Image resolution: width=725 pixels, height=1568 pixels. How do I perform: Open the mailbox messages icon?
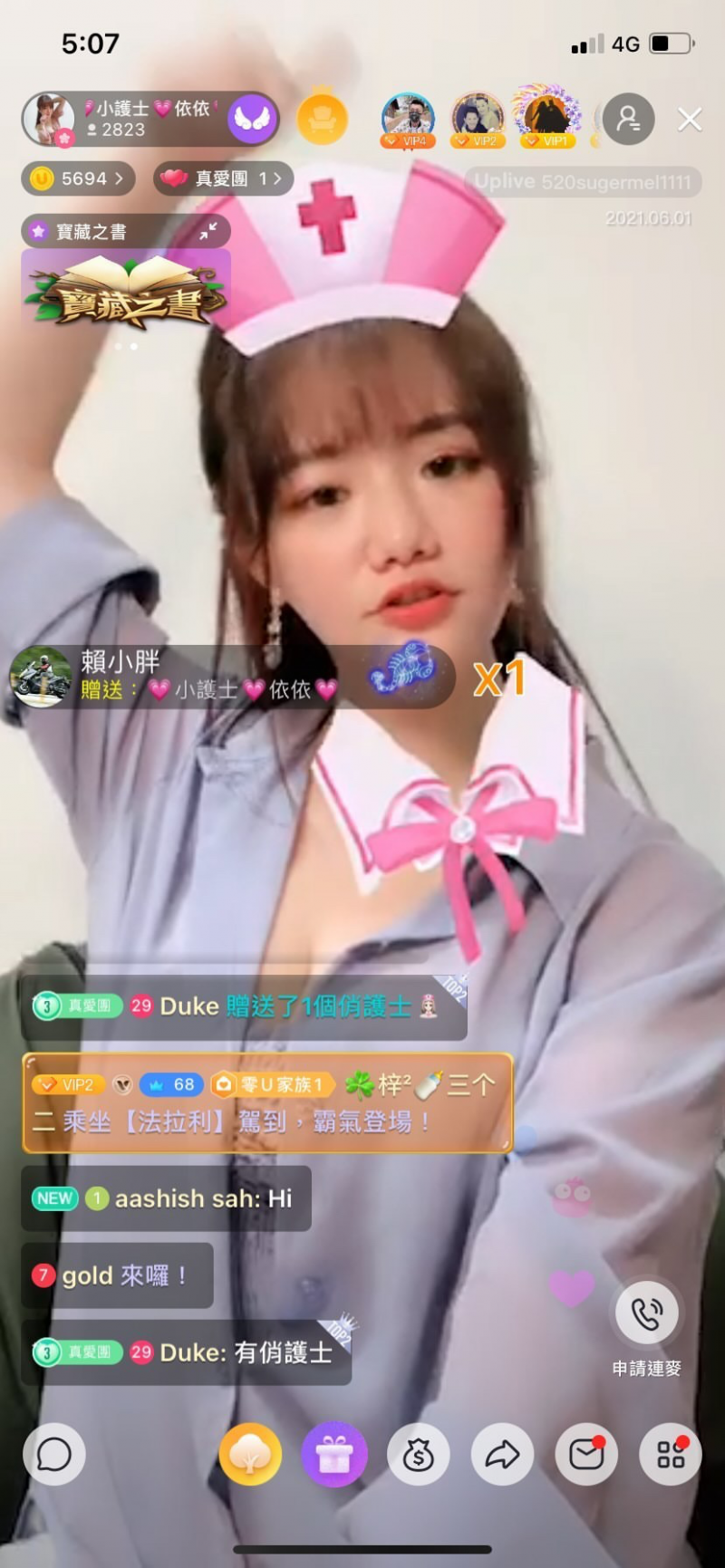586,1455
